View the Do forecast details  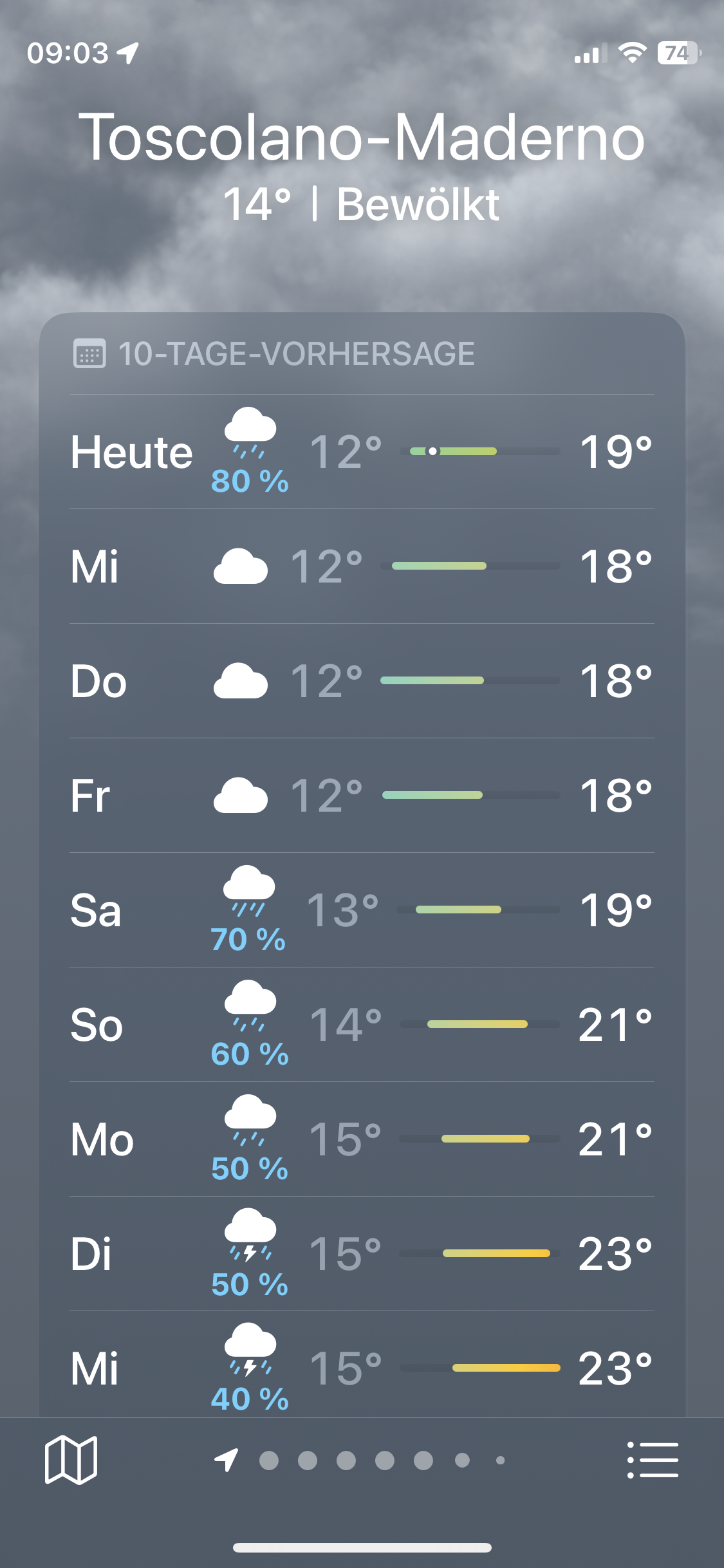click(362, 681)
